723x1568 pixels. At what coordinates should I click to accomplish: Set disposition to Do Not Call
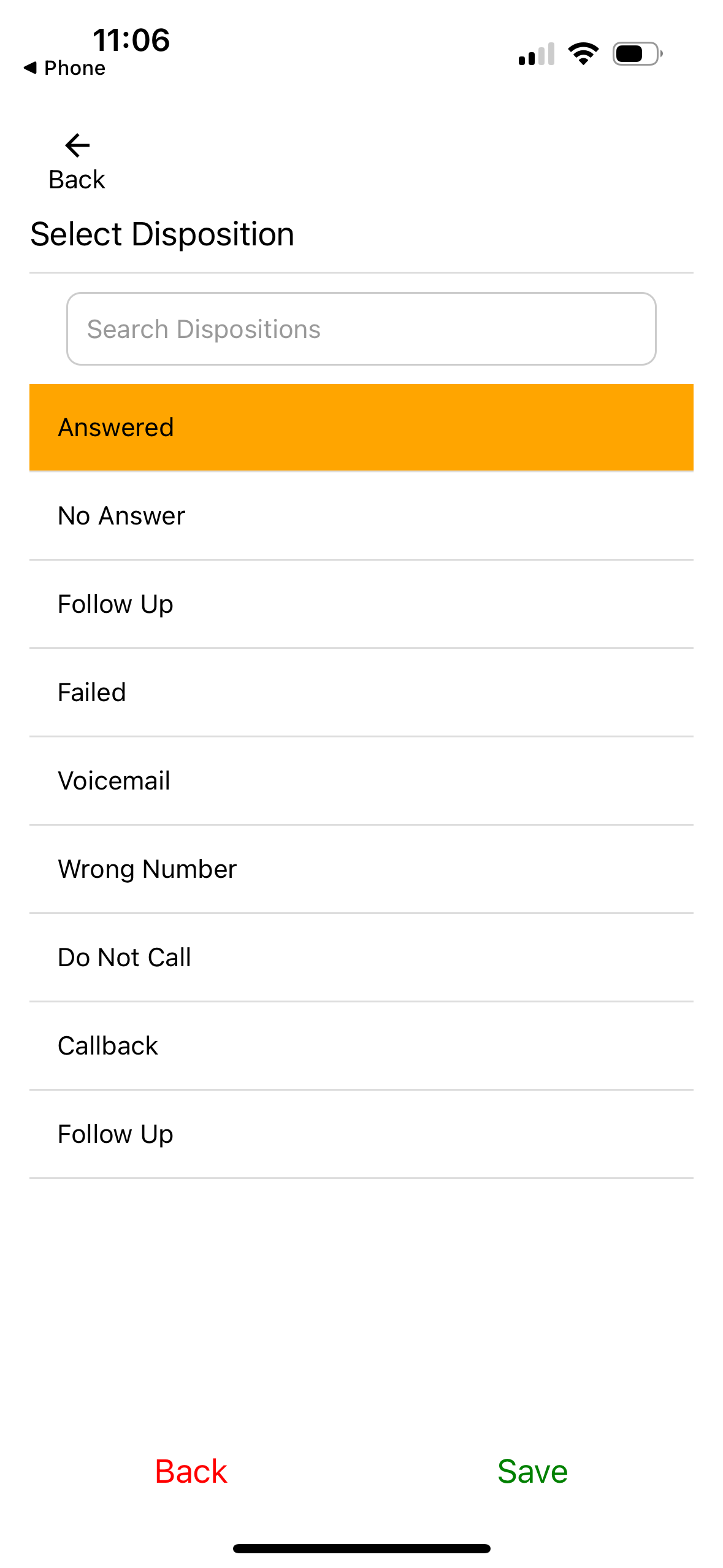tap(361, 958)
